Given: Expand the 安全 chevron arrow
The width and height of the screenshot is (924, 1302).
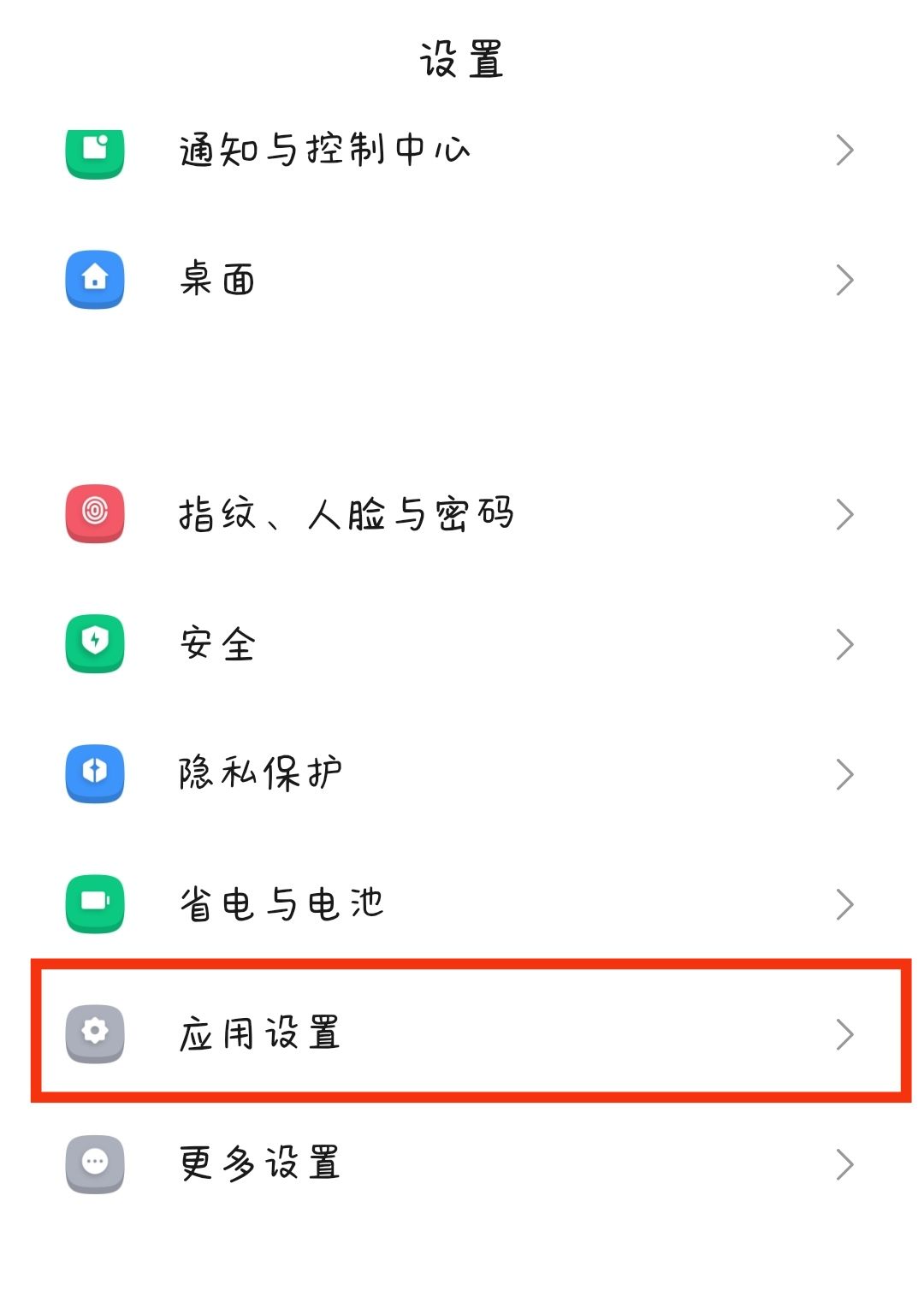Looking at the screenshot, I should click(845, 644).
